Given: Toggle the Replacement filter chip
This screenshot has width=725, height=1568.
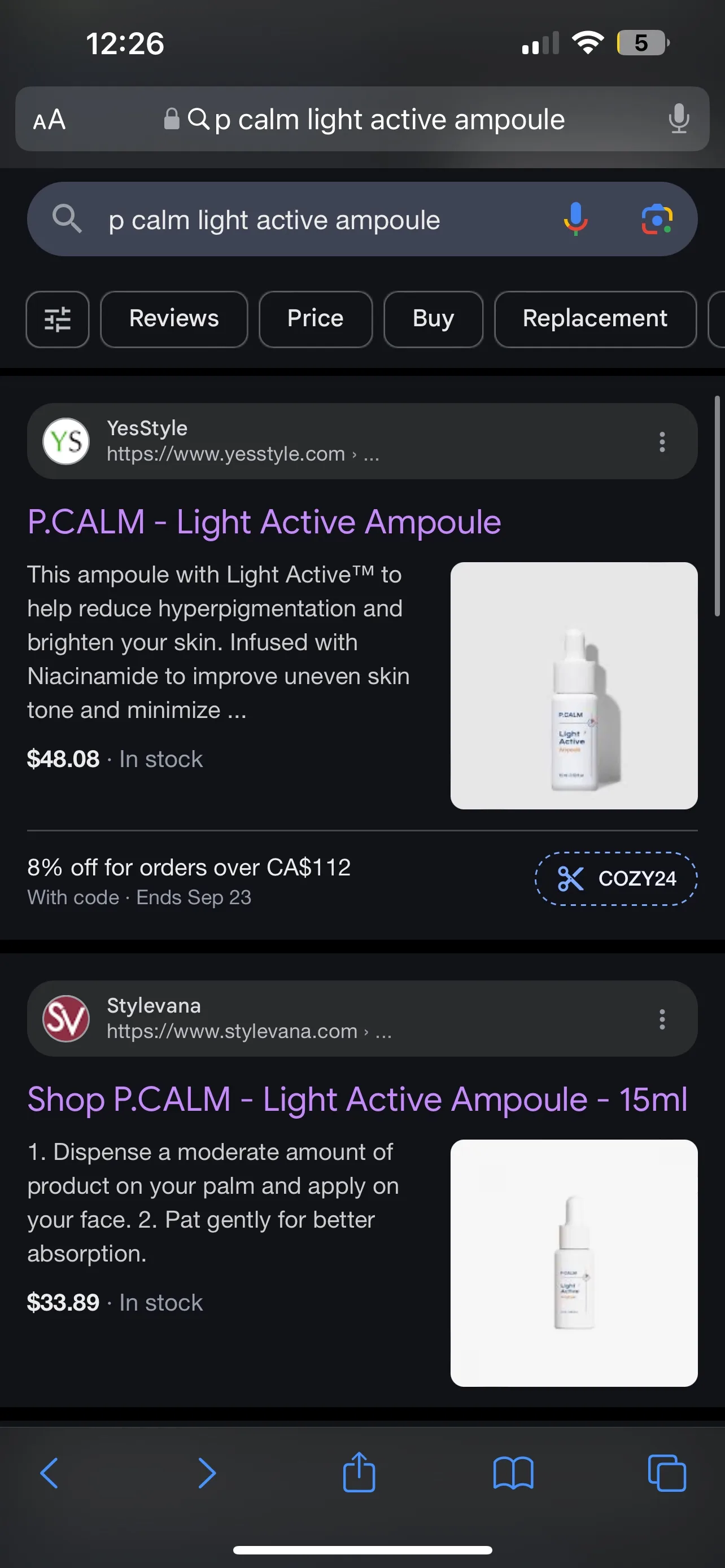Looking at the screenshot, I should [x=595, y=319].
